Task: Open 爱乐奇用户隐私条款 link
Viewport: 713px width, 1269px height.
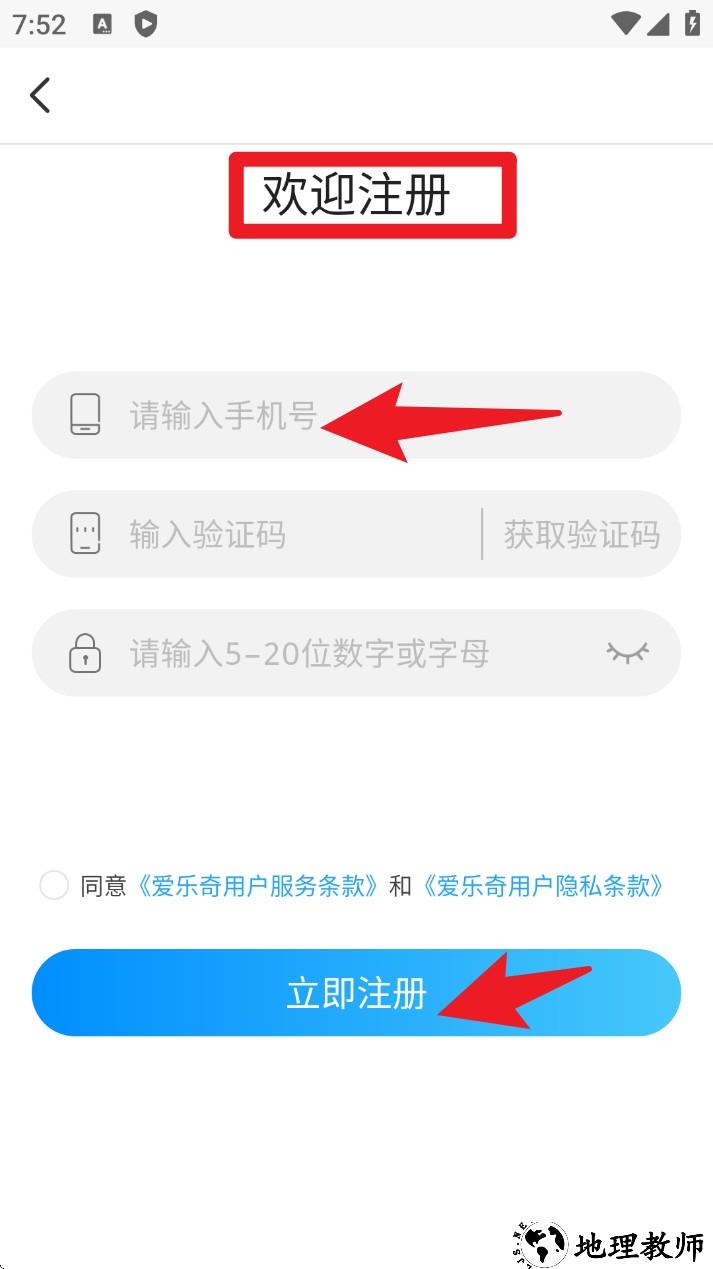Action: (x=542, y=886)
